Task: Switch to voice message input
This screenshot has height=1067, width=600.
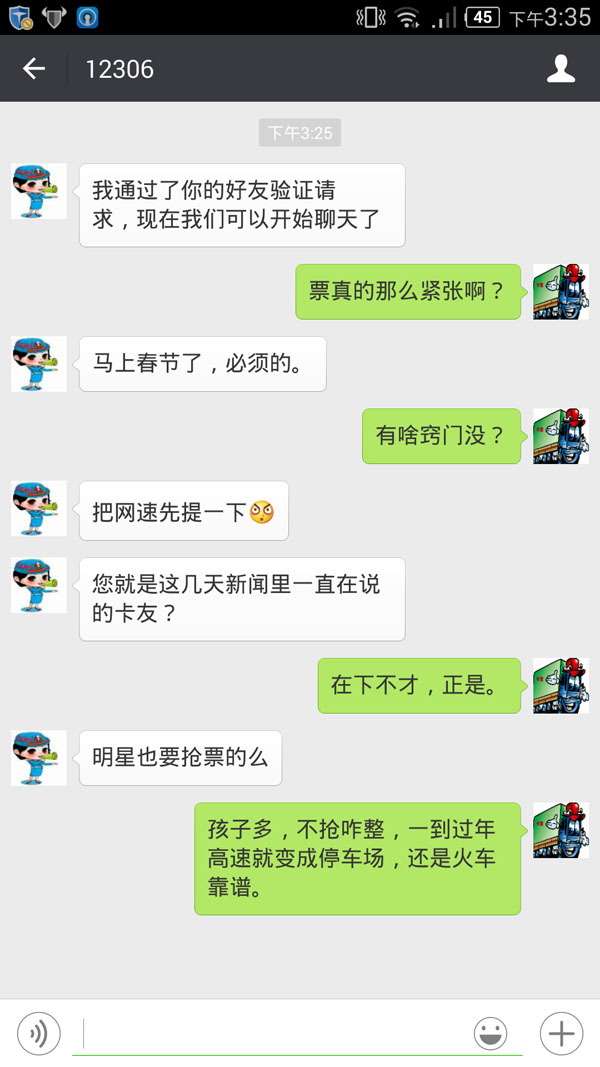Action: point(39,1033)
